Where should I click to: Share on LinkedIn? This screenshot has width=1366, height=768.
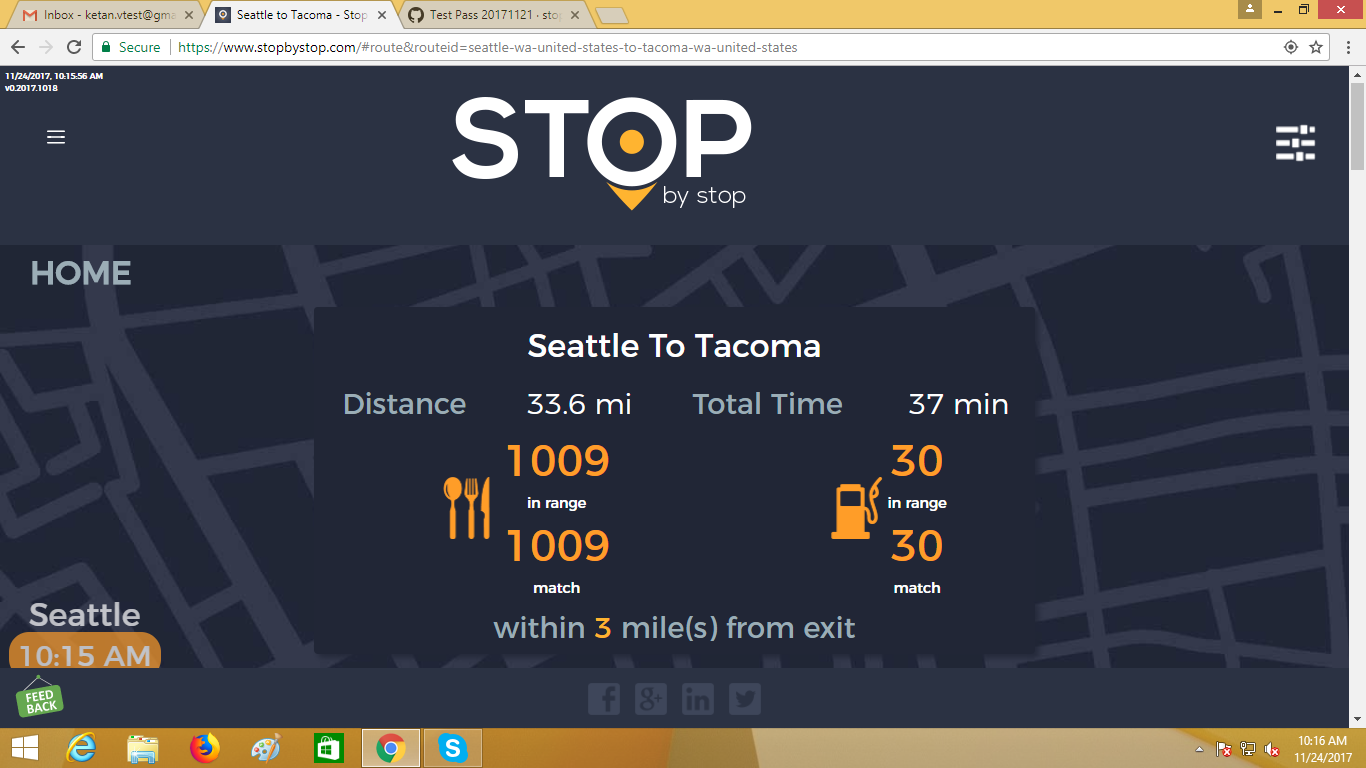698,699
